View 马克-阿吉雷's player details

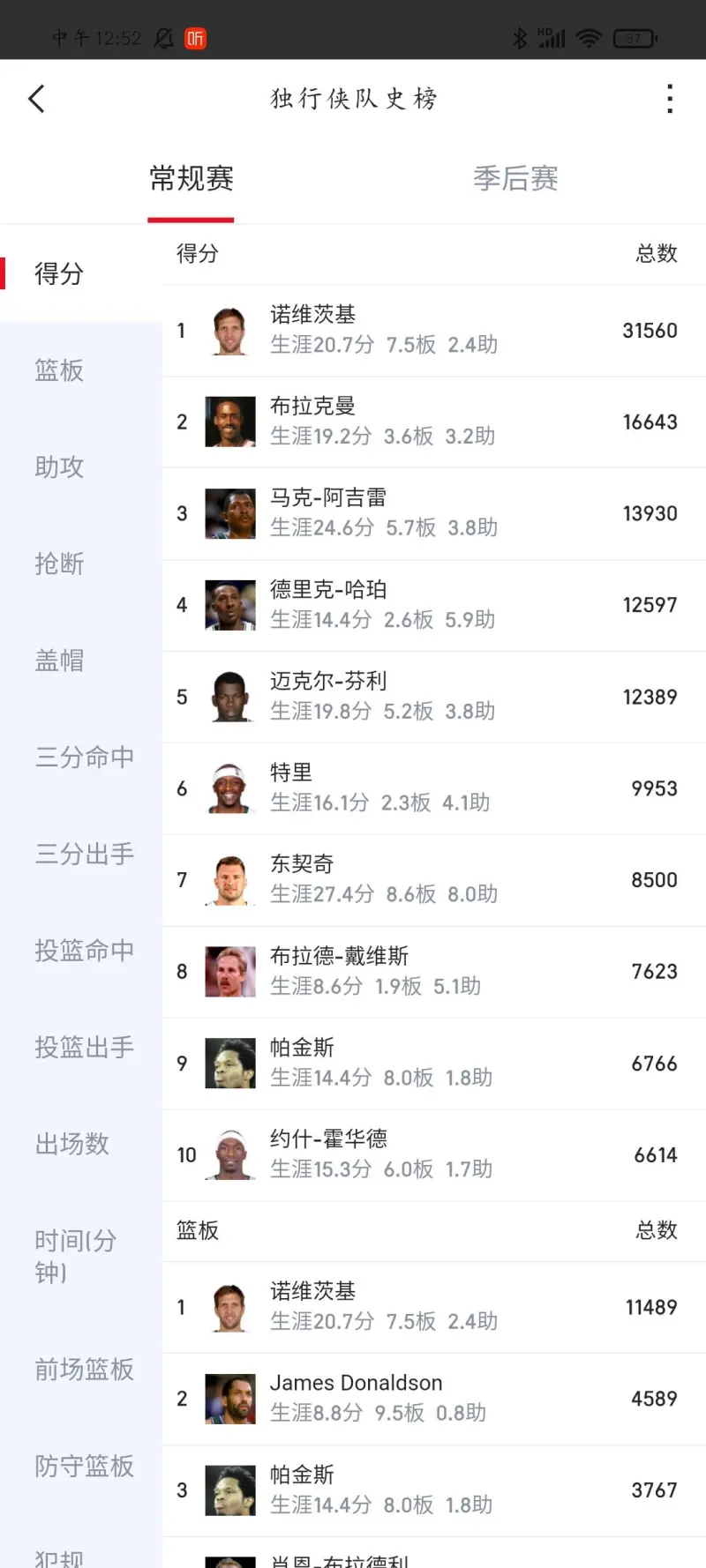point(432,514)
